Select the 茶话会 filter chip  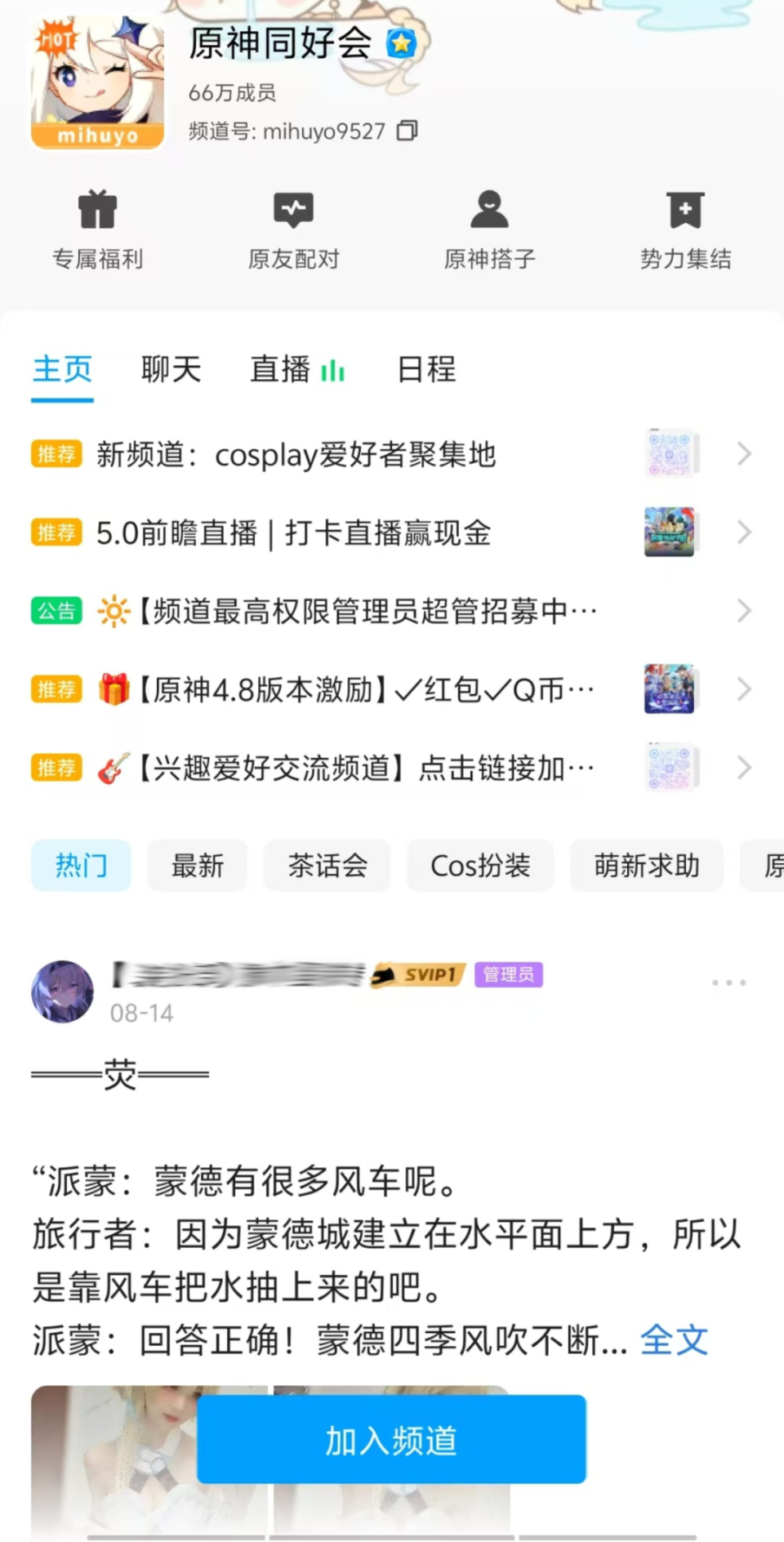tap(327, 866)
